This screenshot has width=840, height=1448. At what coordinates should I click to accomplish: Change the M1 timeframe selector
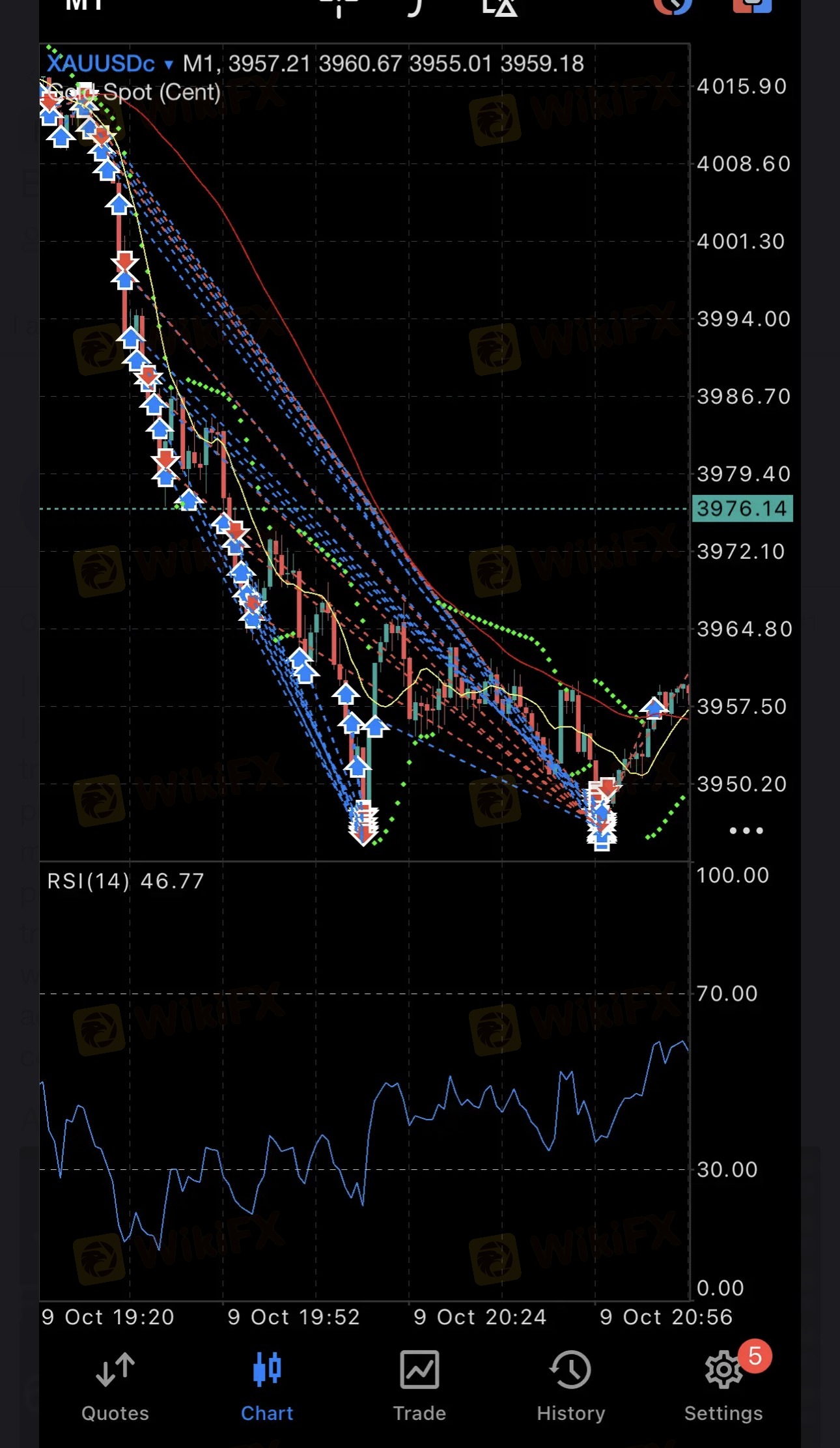[84, 5]
